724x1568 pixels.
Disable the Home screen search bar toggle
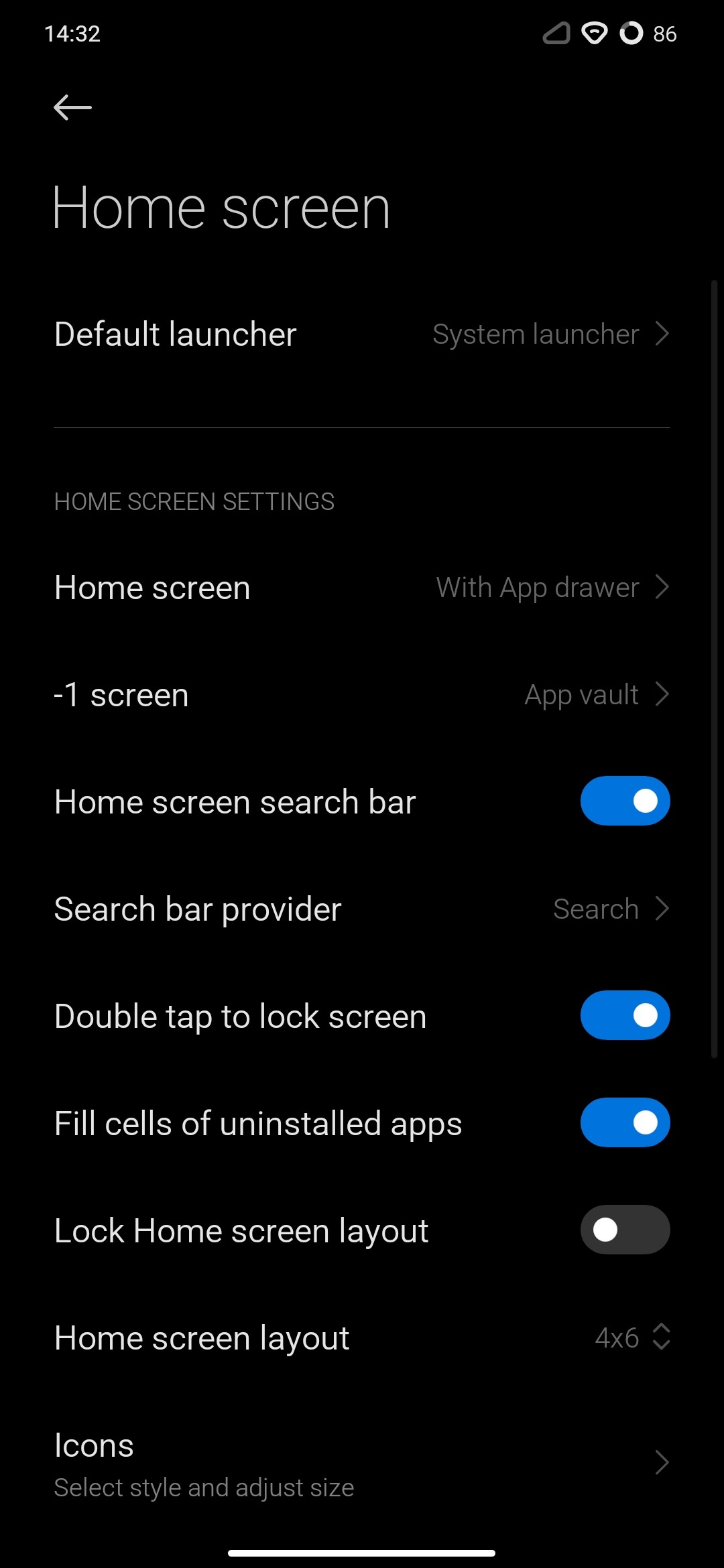coord(625,801)
